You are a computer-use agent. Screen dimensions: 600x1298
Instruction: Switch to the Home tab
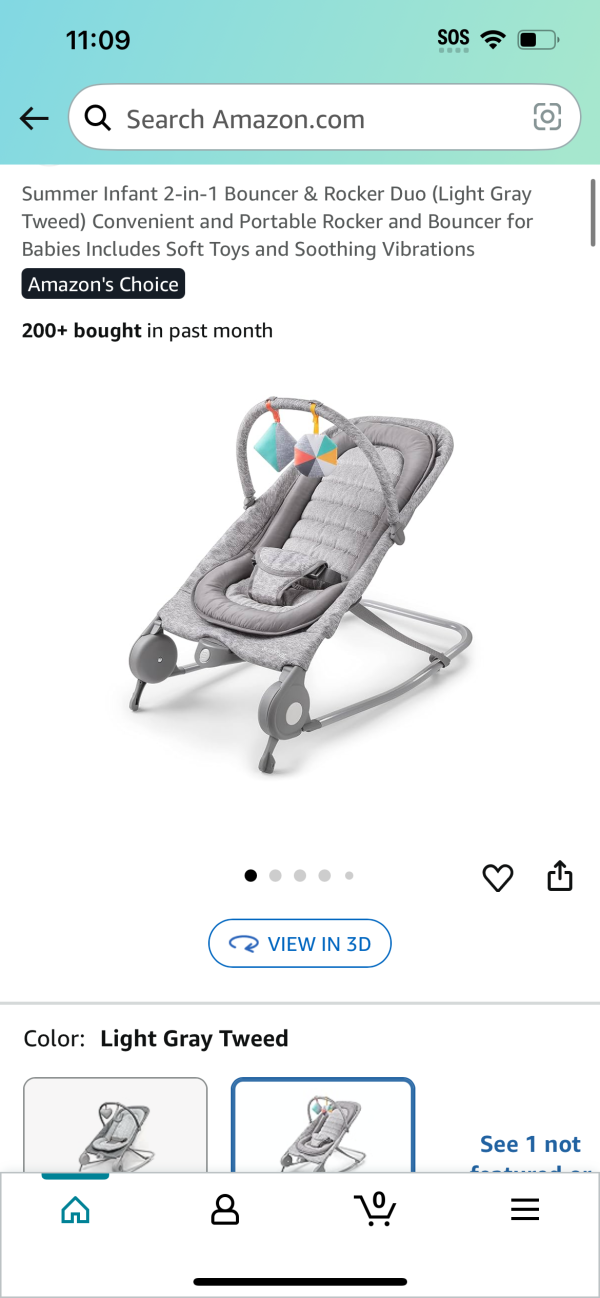75,1210
